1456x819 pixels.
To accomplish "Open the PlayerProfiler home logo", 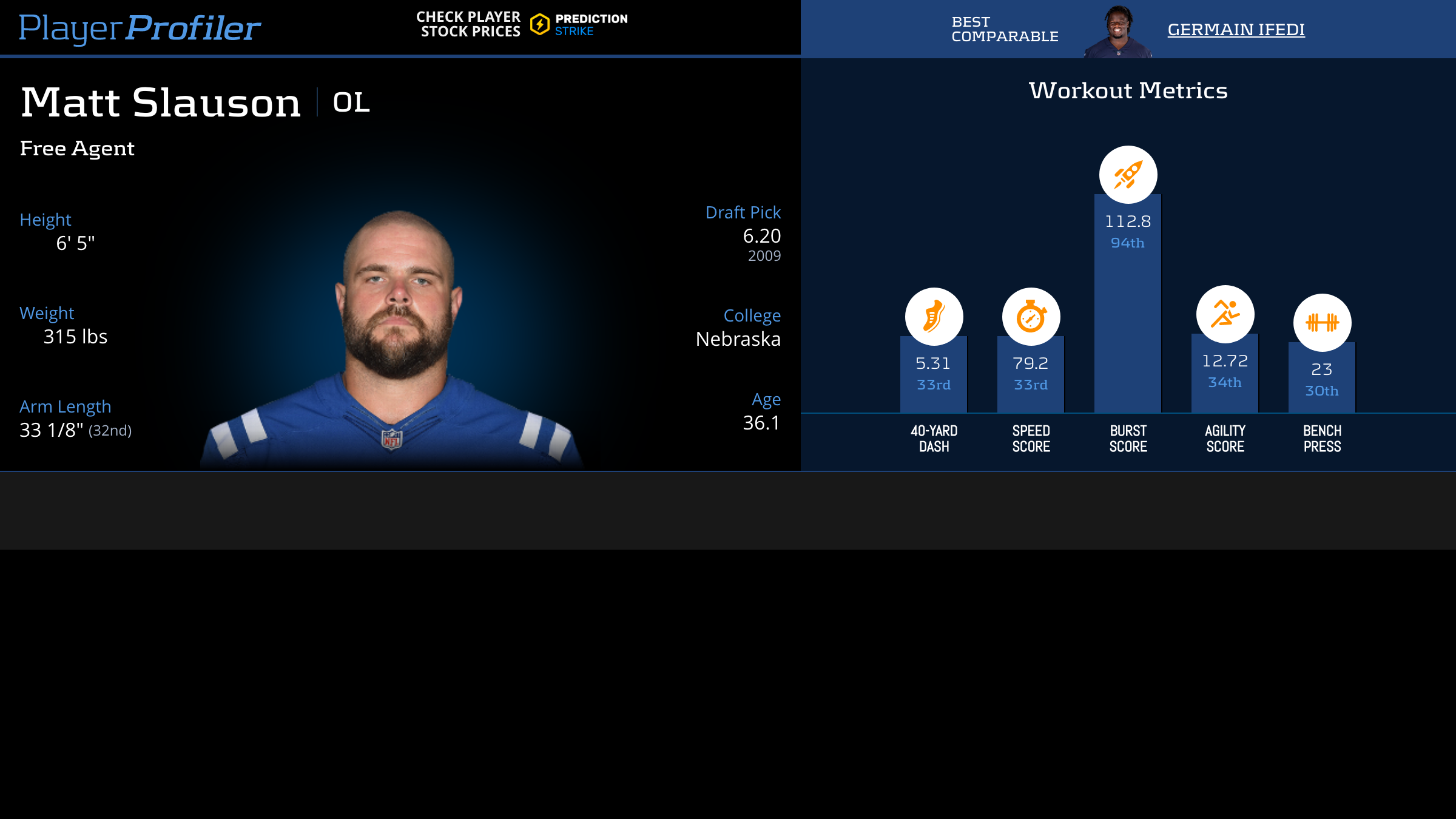I will (140, 28).
